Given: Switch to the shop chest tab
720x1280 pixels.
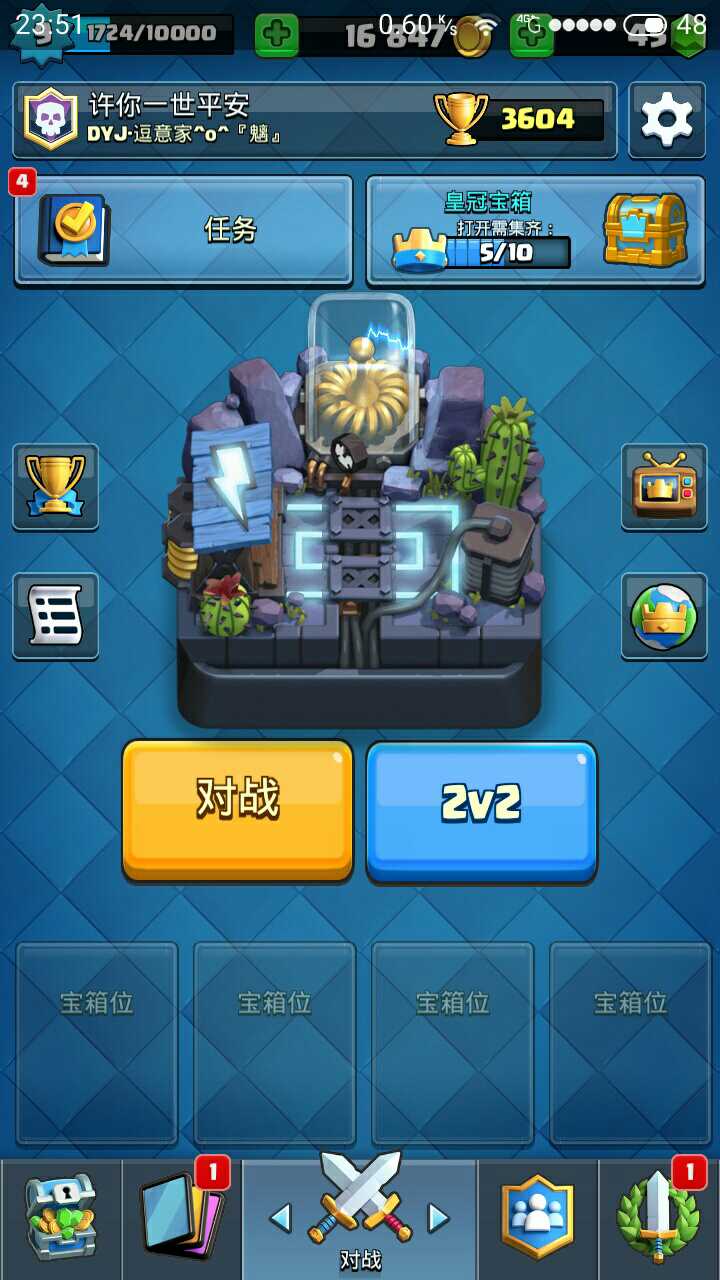Looking at the screenshot, I should pyautogui.click(x=60, y=1218).
